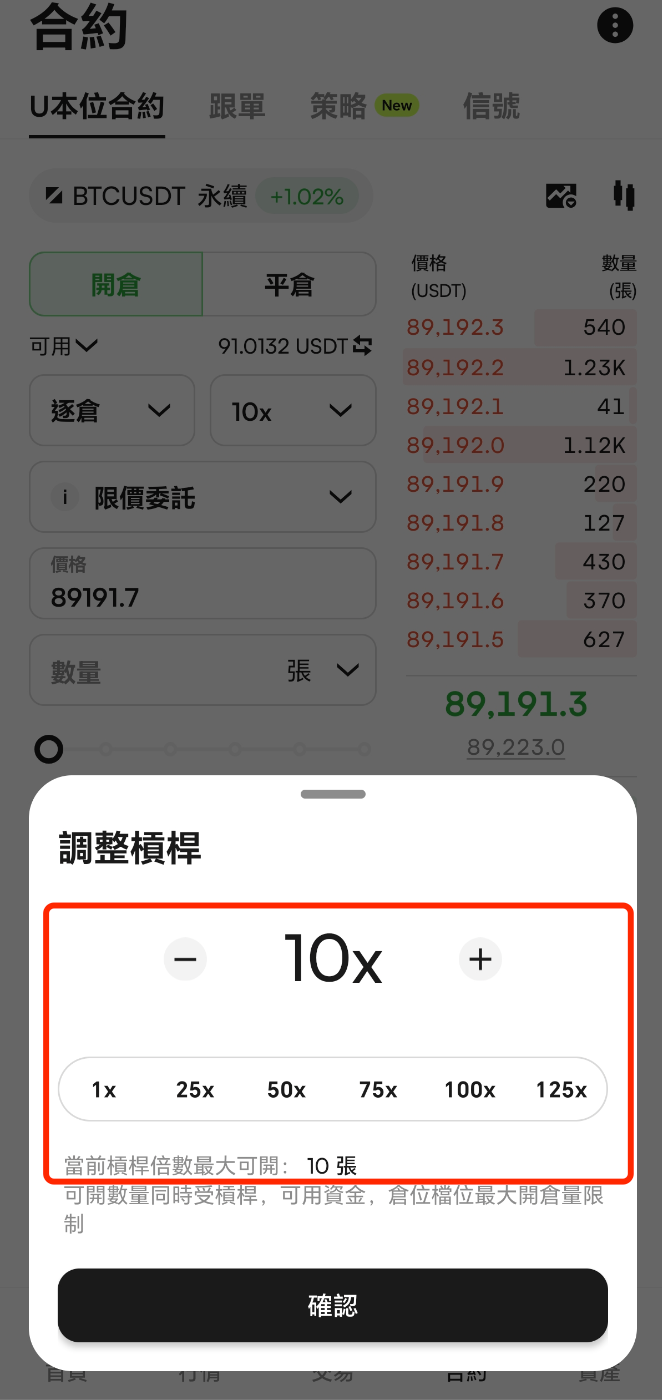Increase leverage with the plus button

point(480,959)
